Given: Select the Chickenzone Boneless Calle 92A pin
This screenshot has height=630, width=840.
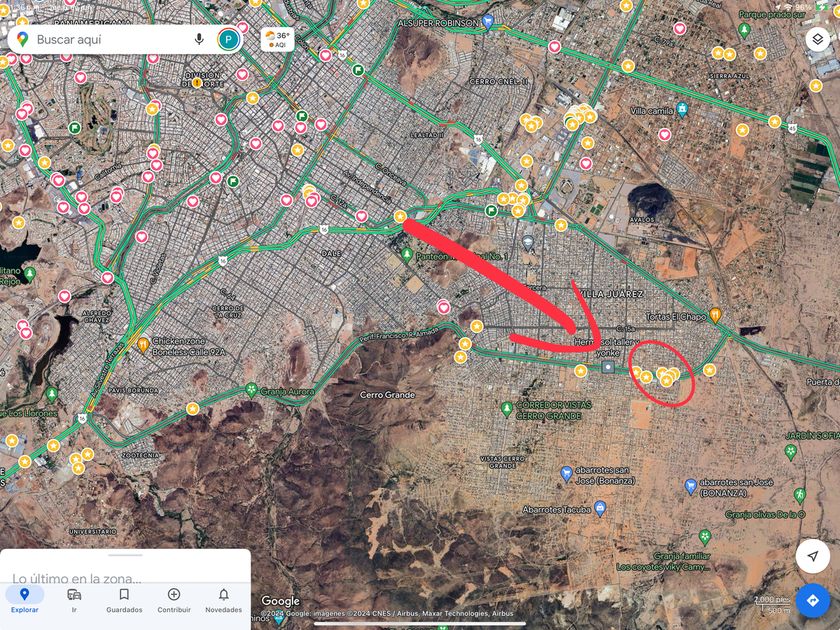Looking at the screenshot, I should click(144, 345).
